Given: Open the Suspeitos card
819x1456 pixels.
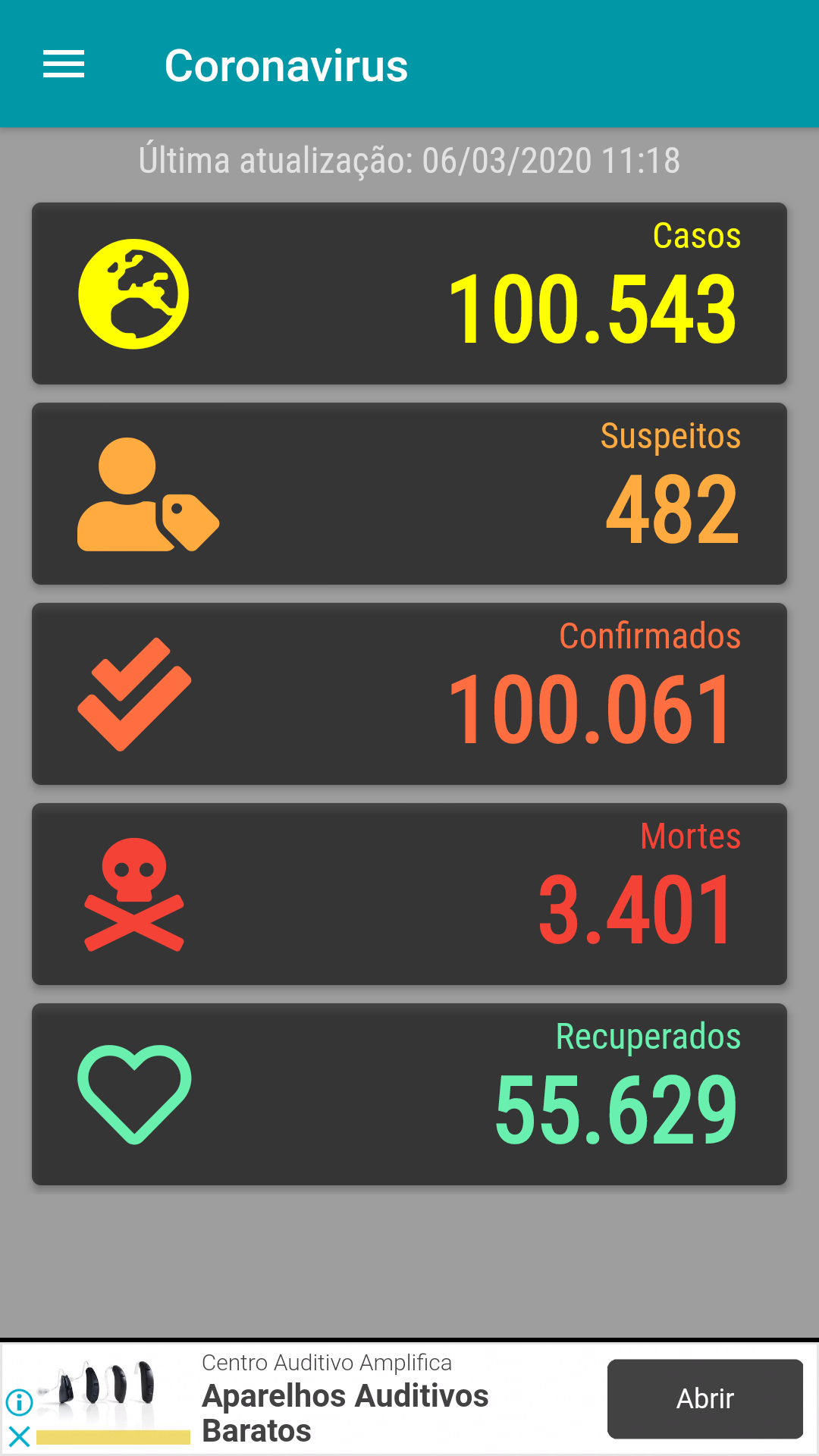Looking at the screenshot, I should point(409,494).
